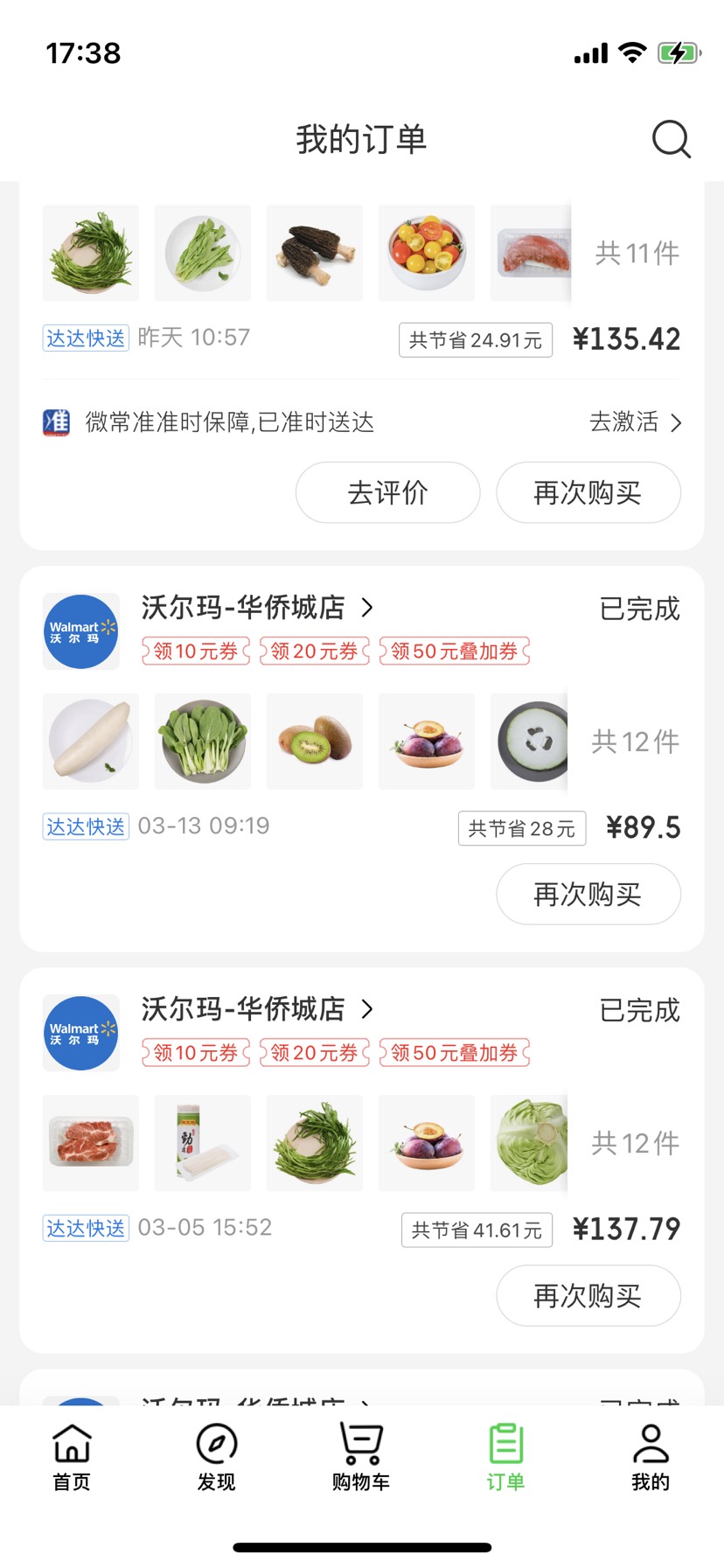Viewport: 724px width, 1568px height.
Task: Claim the 领50元叠加券 coupon on the 03-13 order
Action: pyautogui.click(x=455, y=651)
